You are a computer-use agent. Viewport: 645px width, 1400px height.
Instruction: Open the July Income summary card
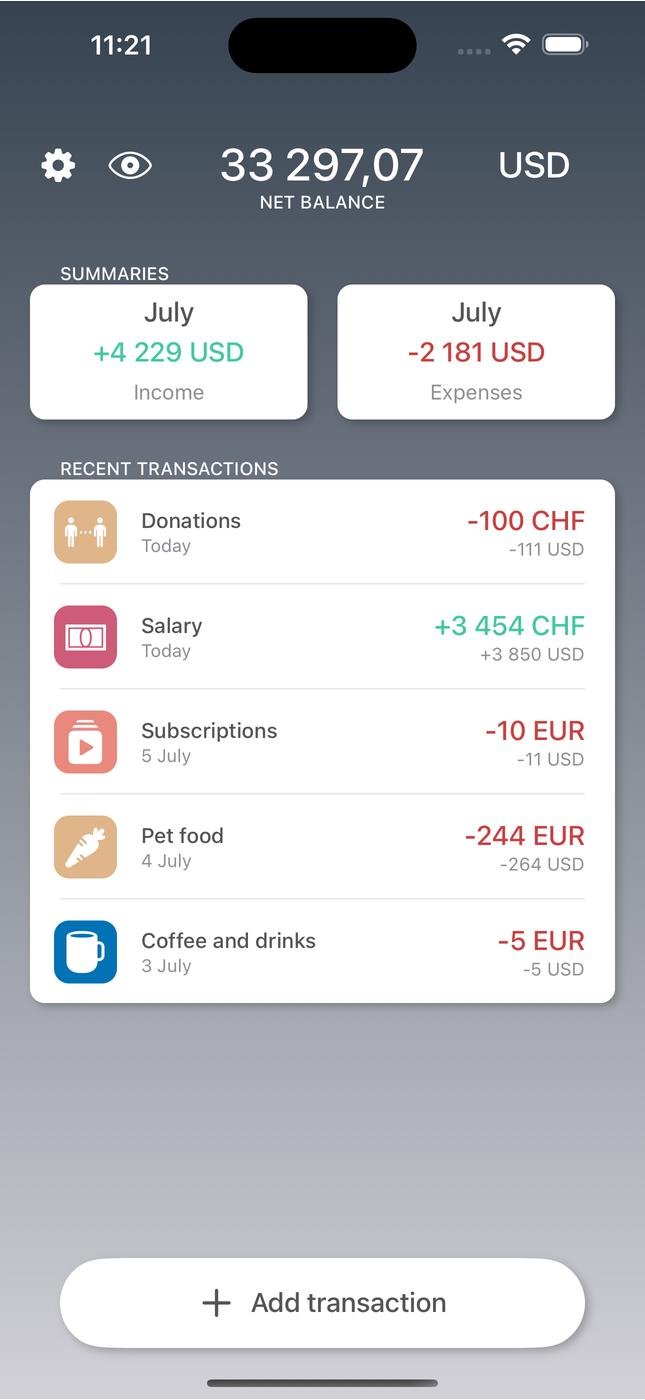pos(169,352)
